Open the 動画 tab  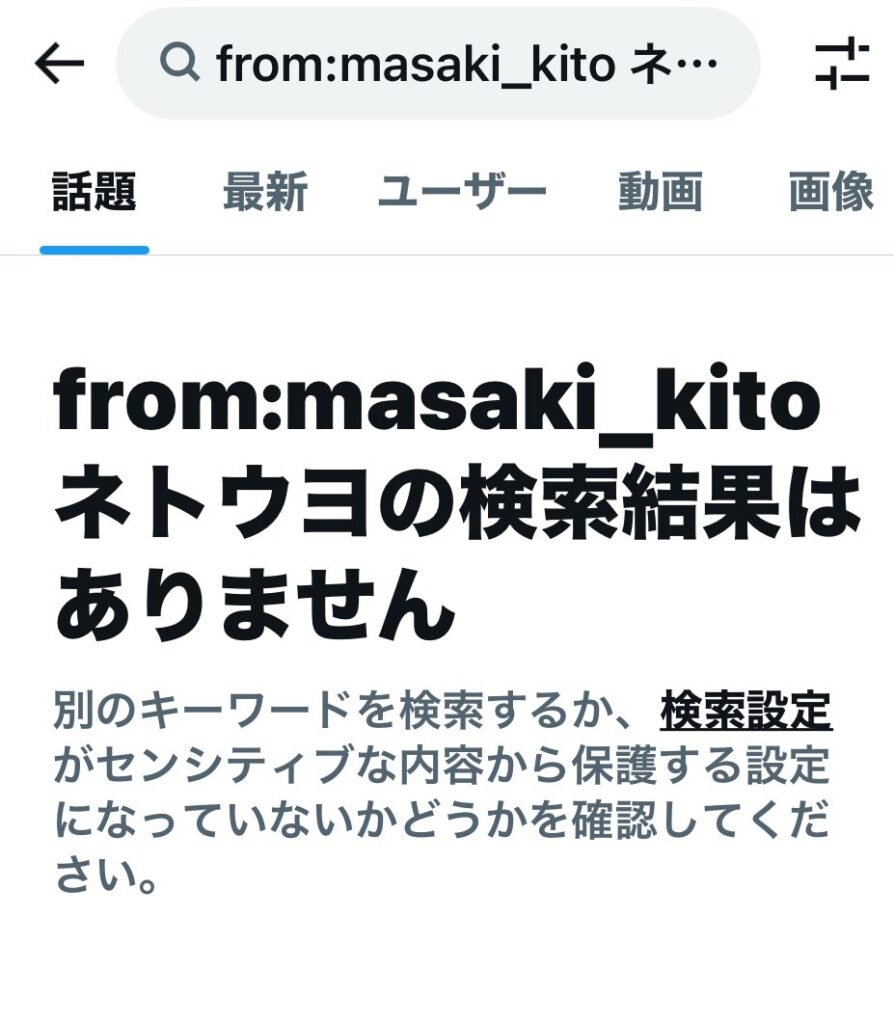pos(660,192)
